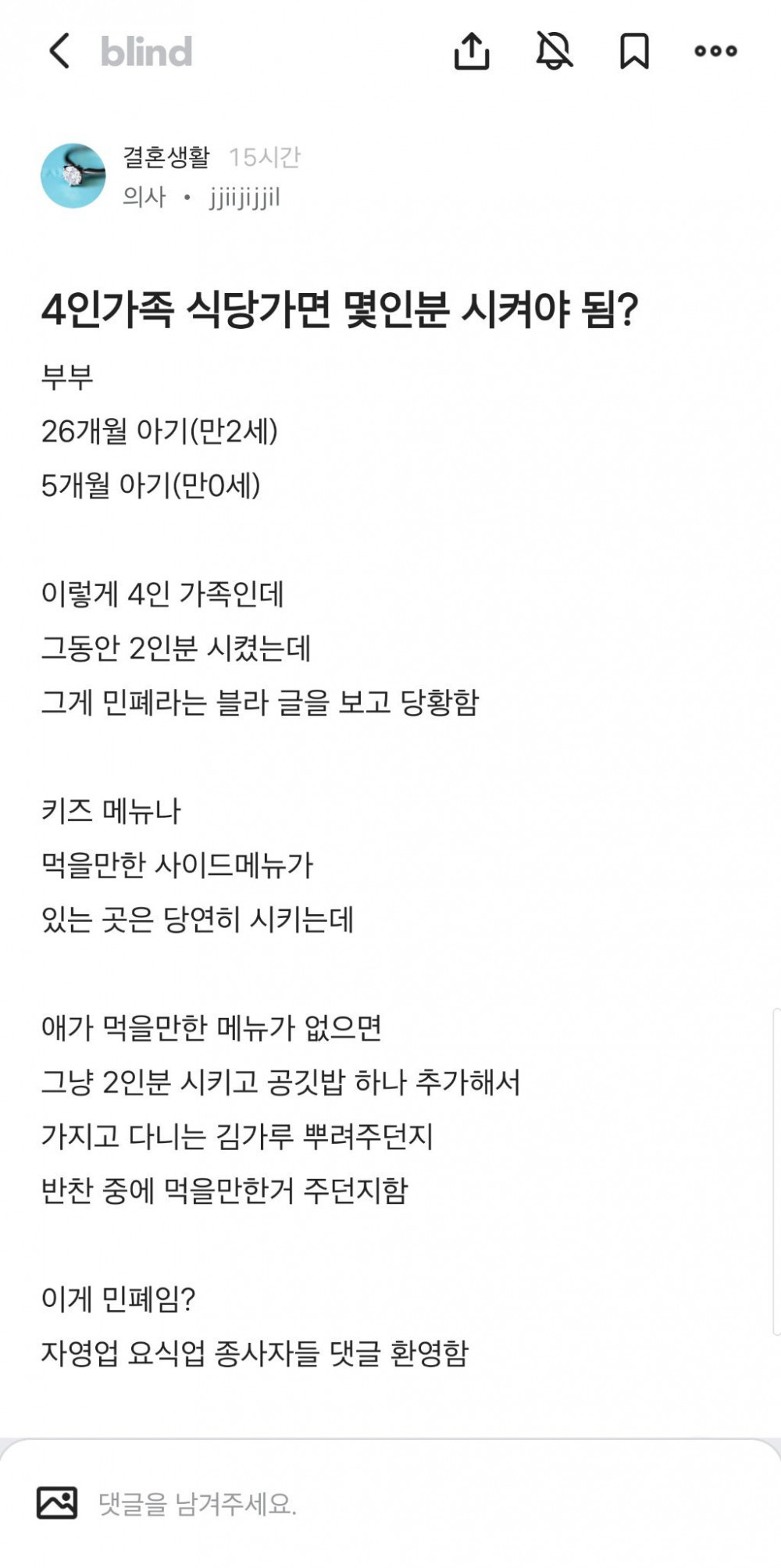Attach an image to a comment
Viewport: 781px width, 1568px height.
tap(57, 1502)
